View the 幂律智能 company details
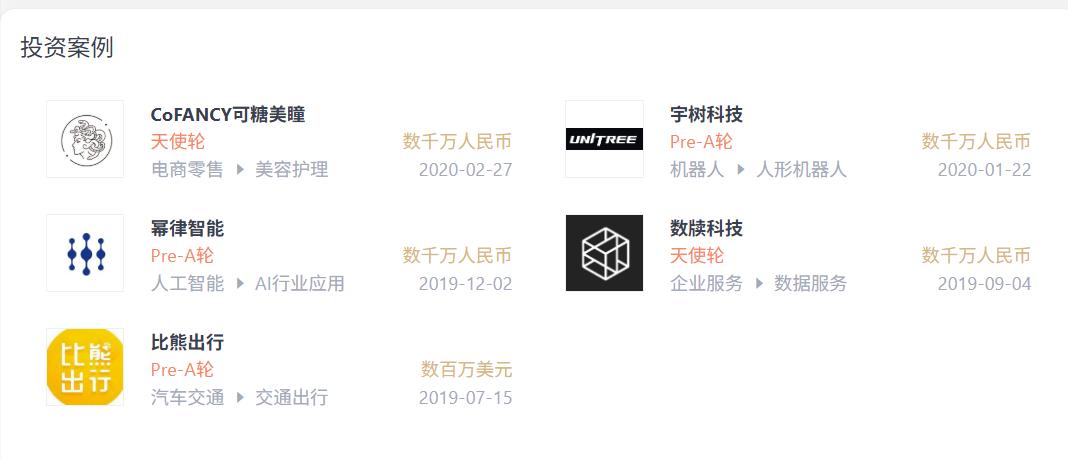 (x=187, y=229)
